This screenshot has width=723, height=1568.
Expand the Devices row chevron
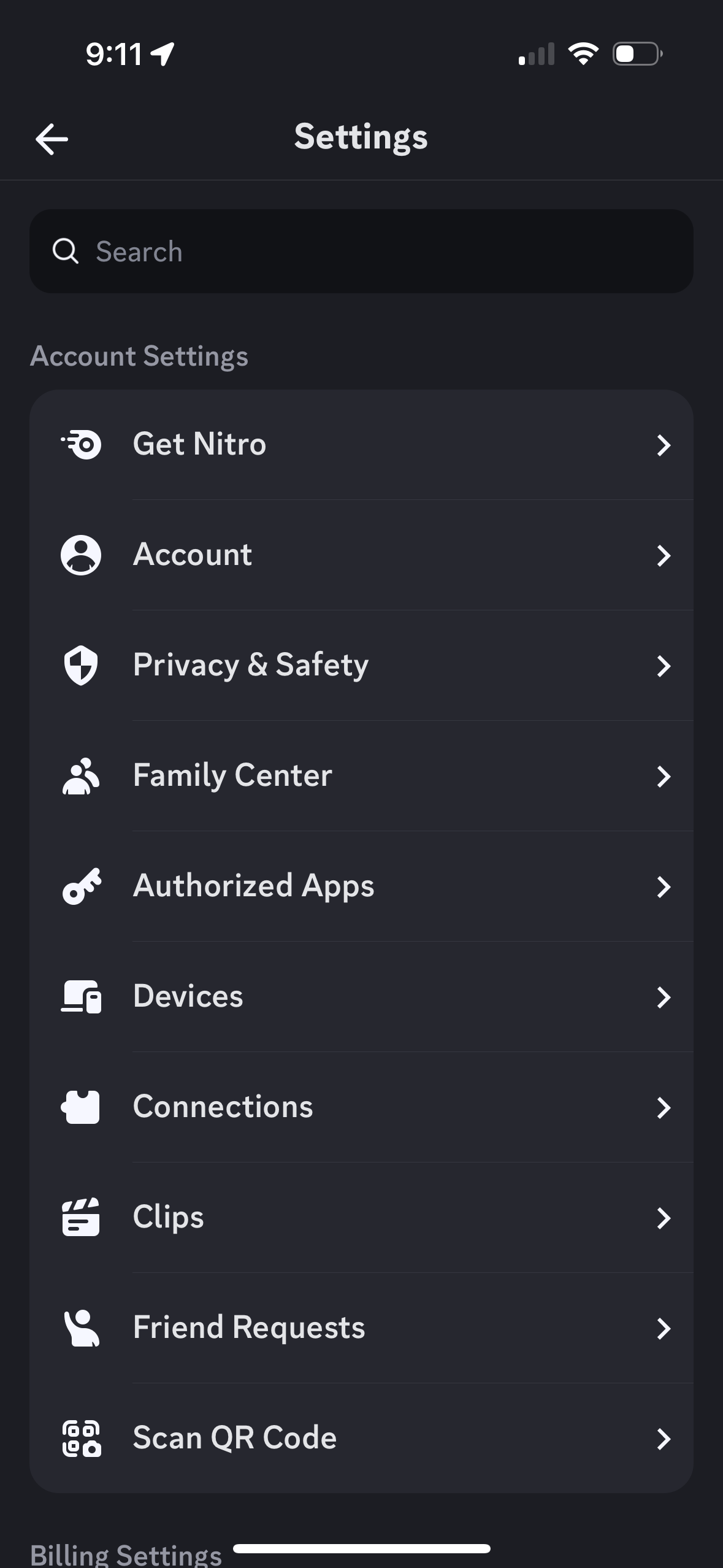click(665, 997)
